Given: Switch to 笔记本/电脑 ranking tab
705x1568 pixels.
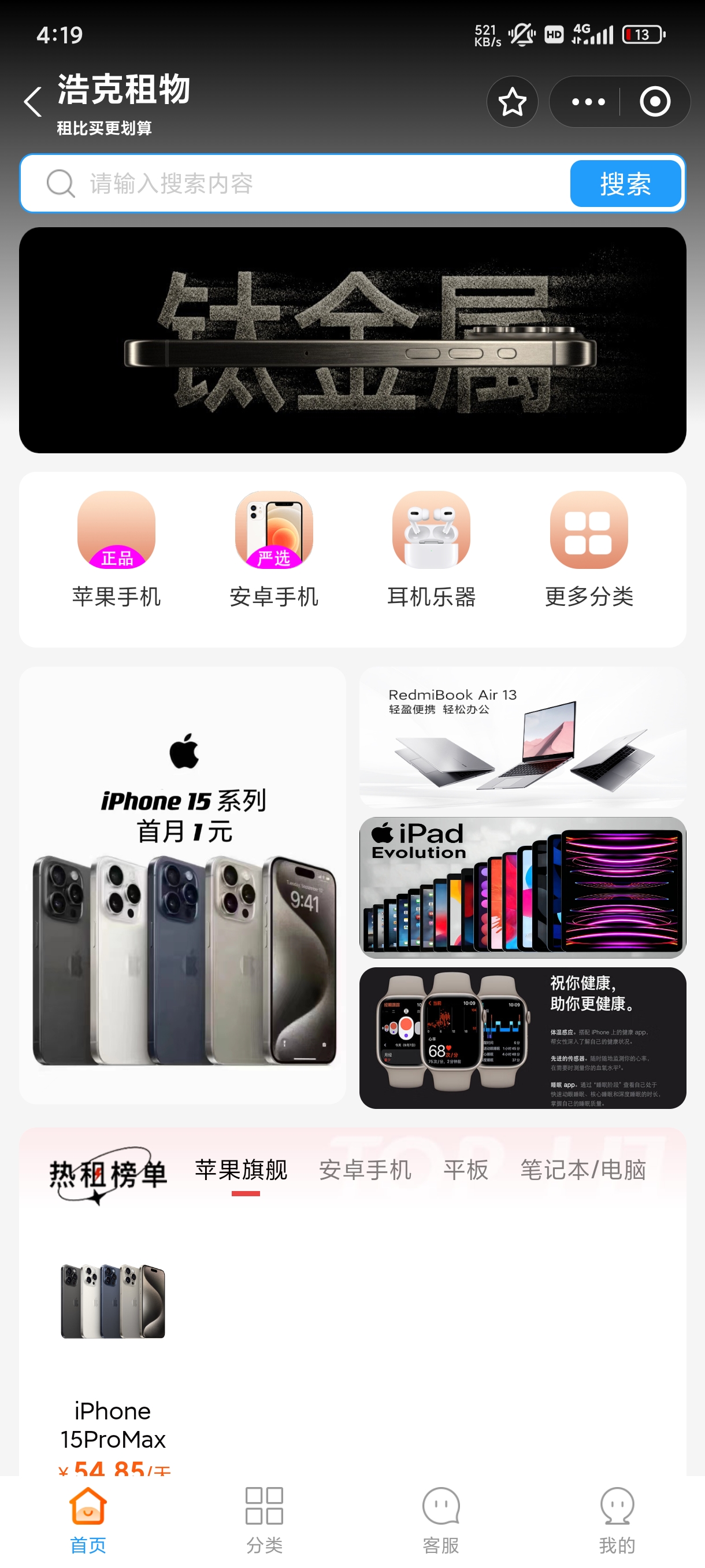Looking at the screenshot, I should click(582, 1169).
